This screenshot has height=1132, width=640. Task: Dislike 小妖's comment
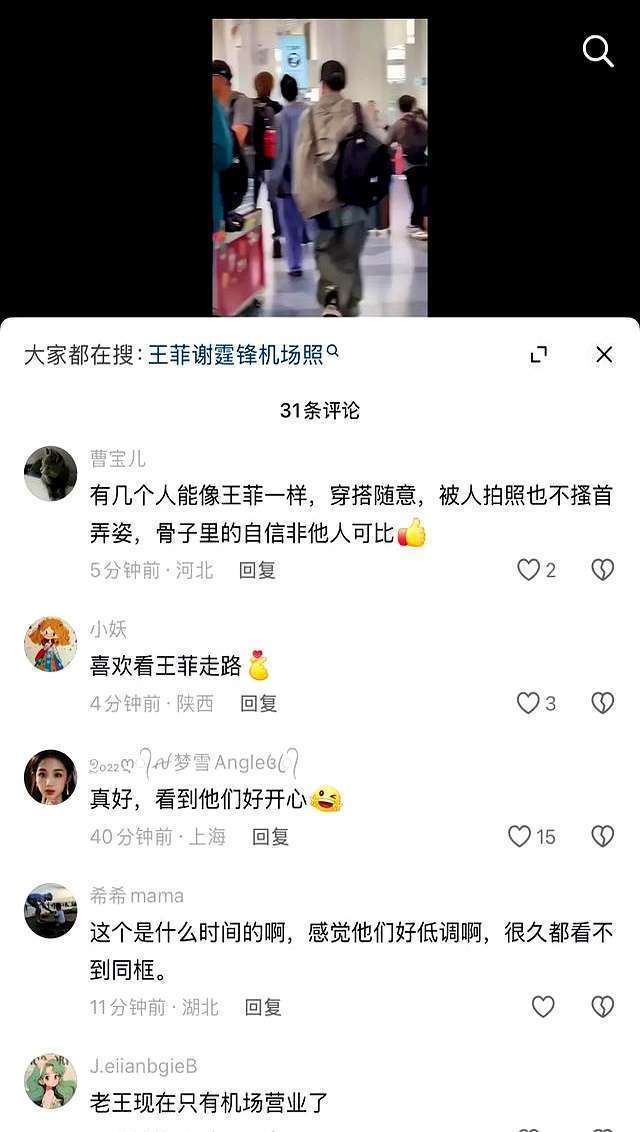(x=602, y=703)
